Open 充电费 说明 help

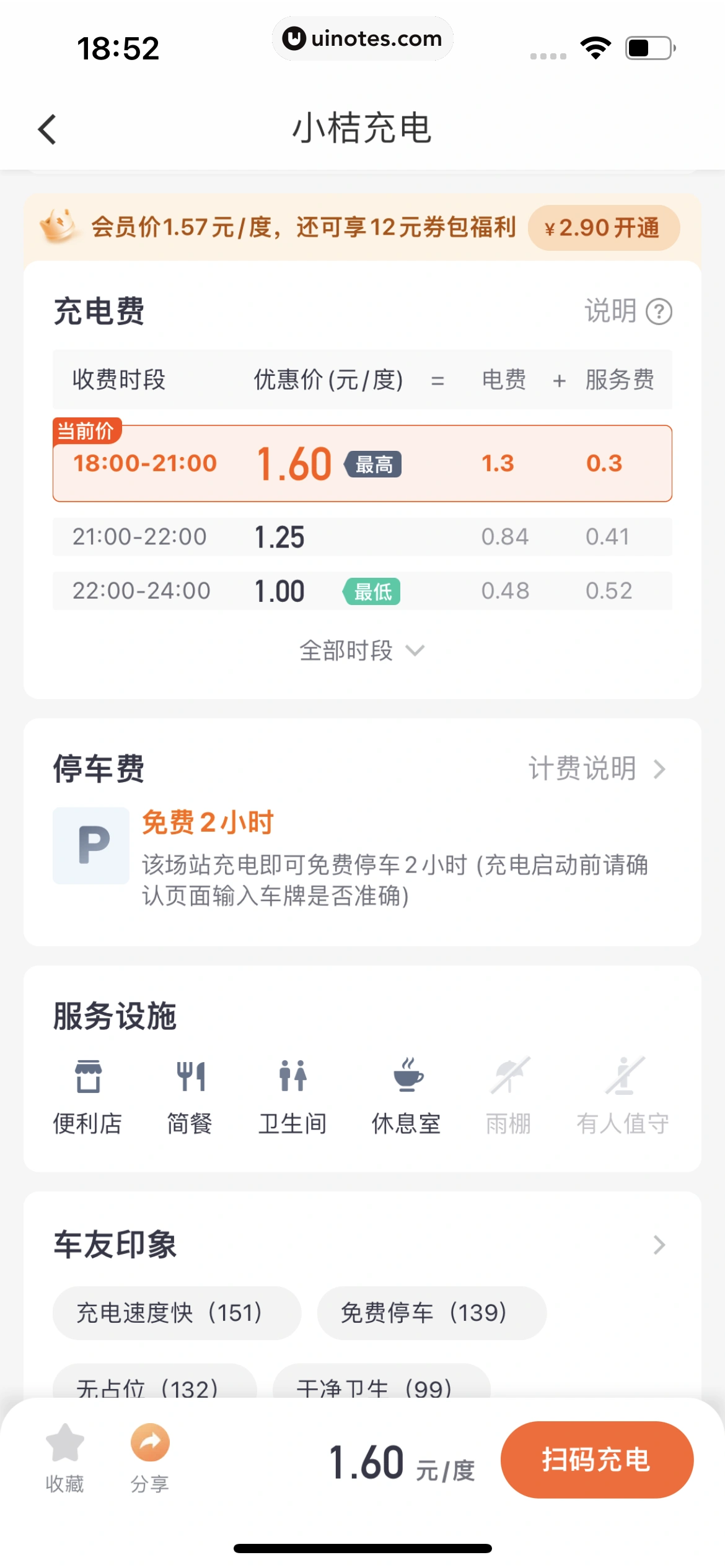coord(628,311)
